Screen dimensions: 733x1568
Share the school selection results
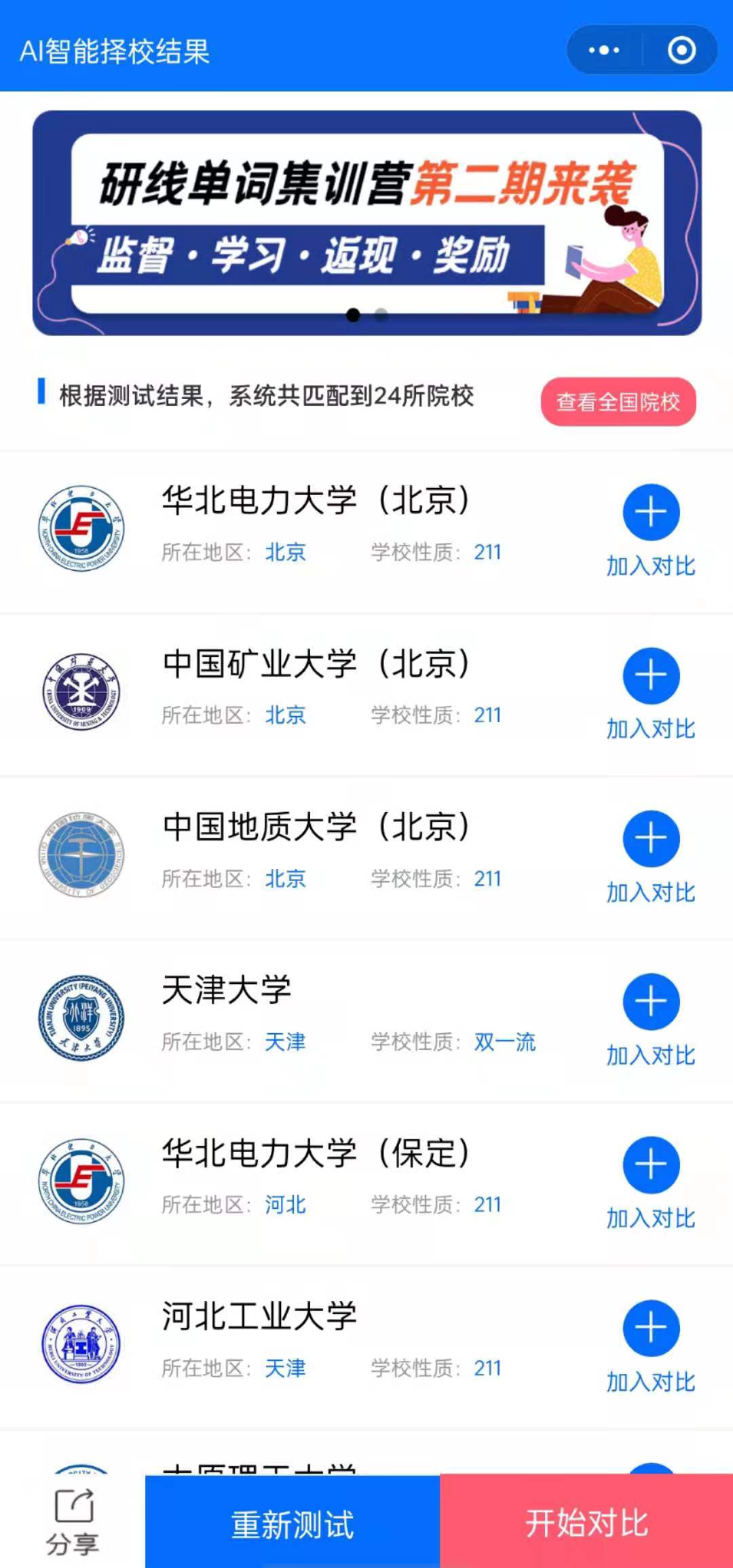tap(73, 1522)
